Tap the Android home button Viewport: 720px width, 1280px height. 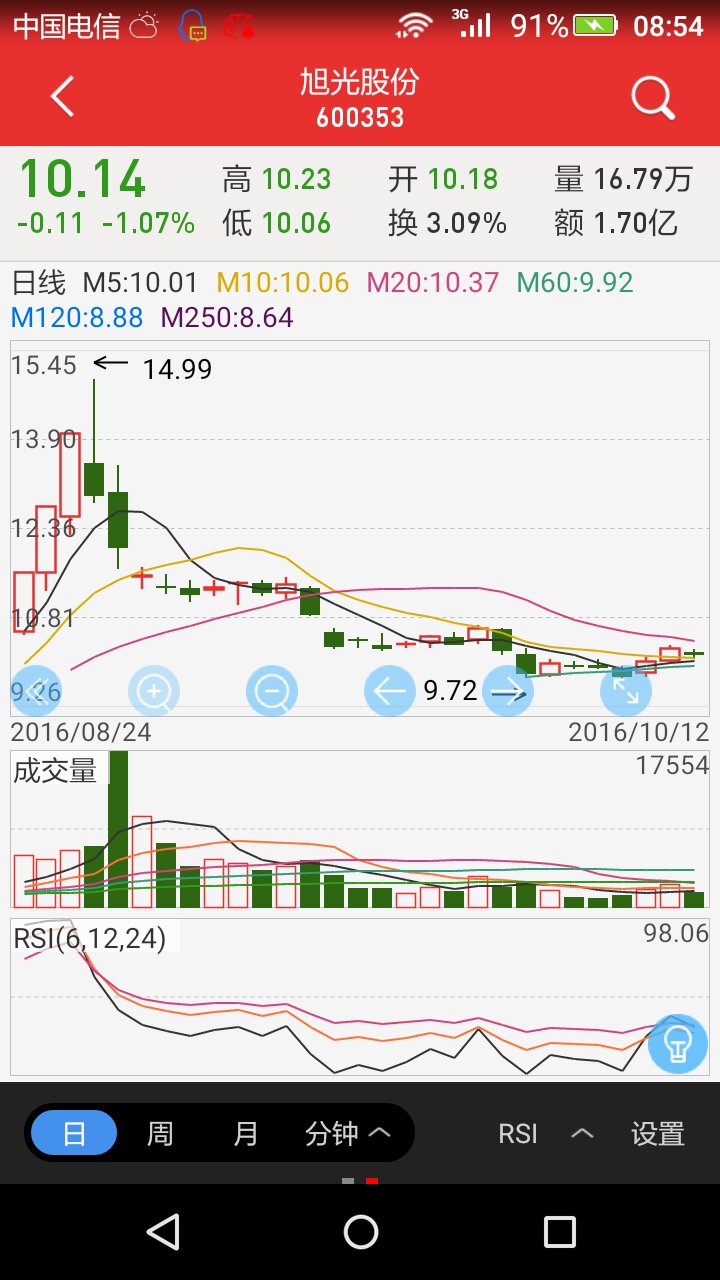(x=360, y=1232)
